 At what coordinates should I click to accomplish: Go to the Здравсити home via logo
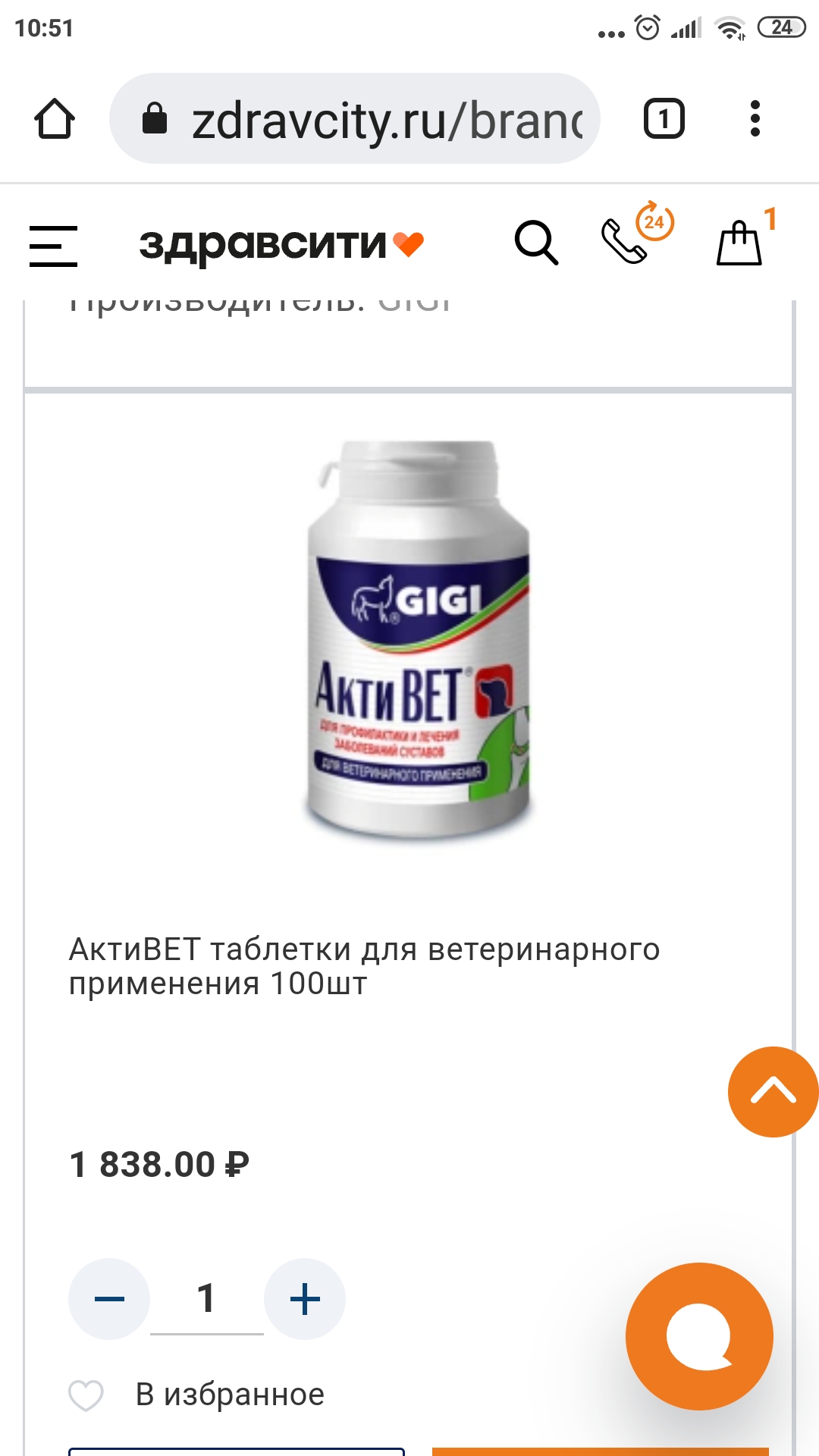tap(281, 244)
